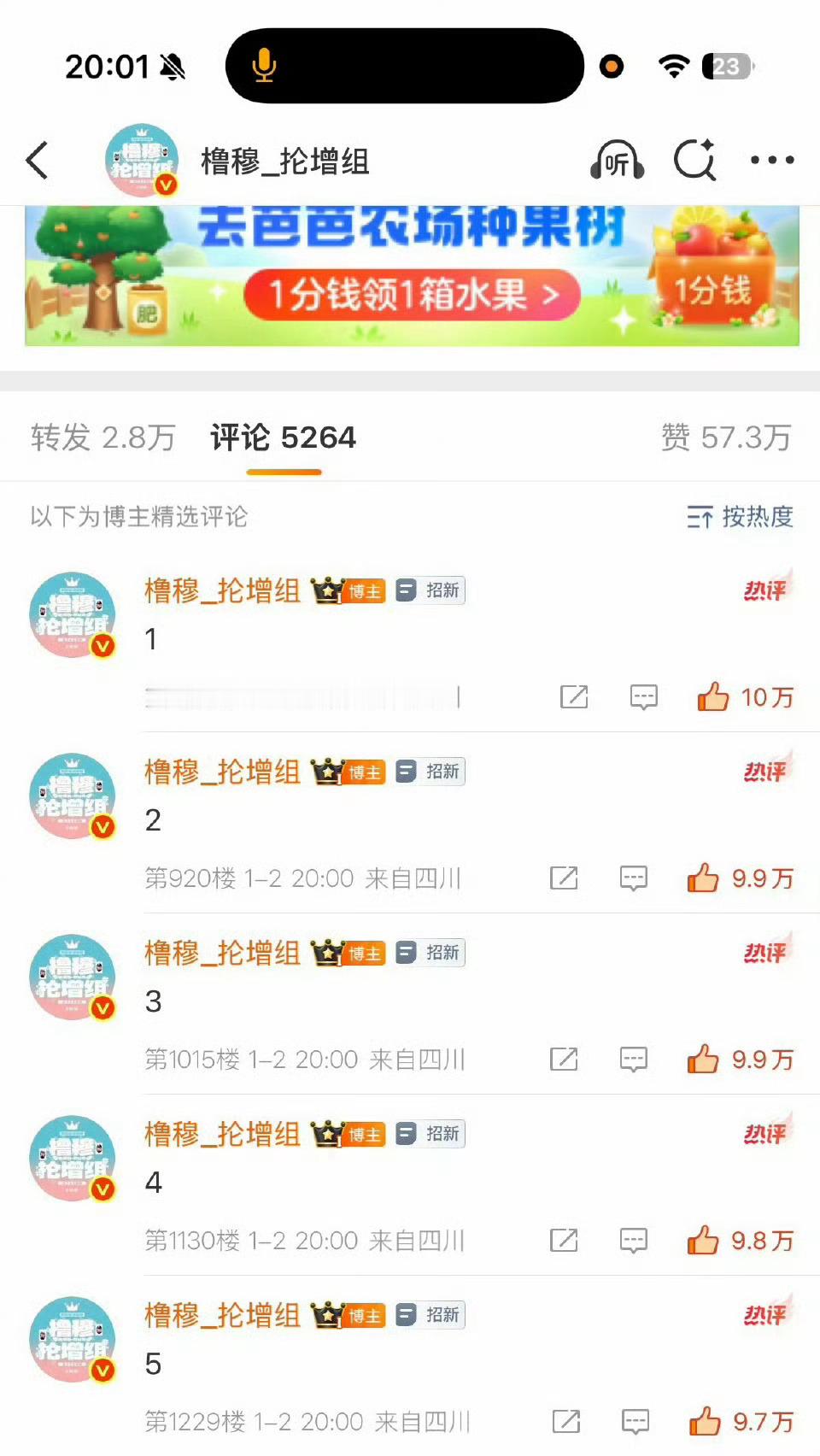Toggle the like on comment 3
This screenshot has width=820, height=1456.
[702, 1060]
